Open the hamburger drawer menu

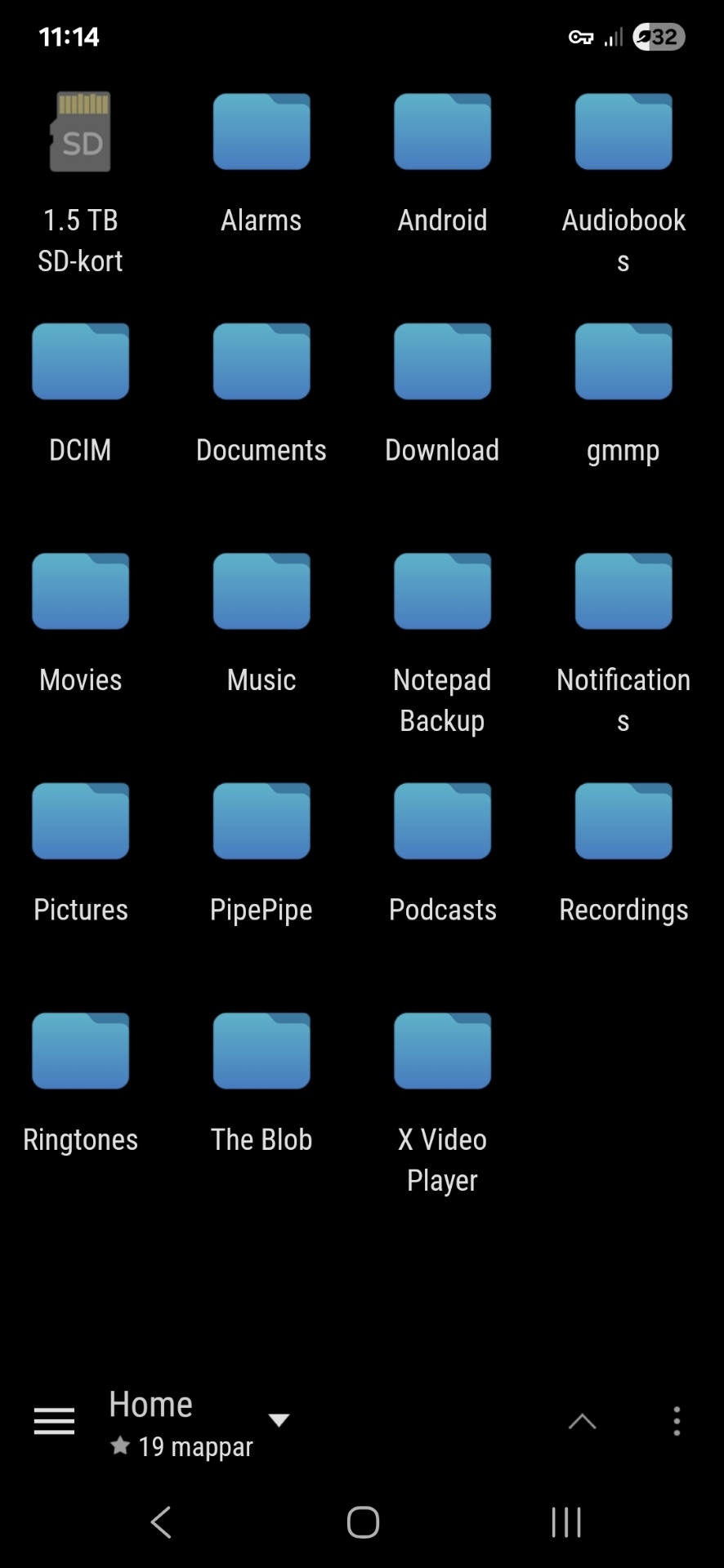54,1422
